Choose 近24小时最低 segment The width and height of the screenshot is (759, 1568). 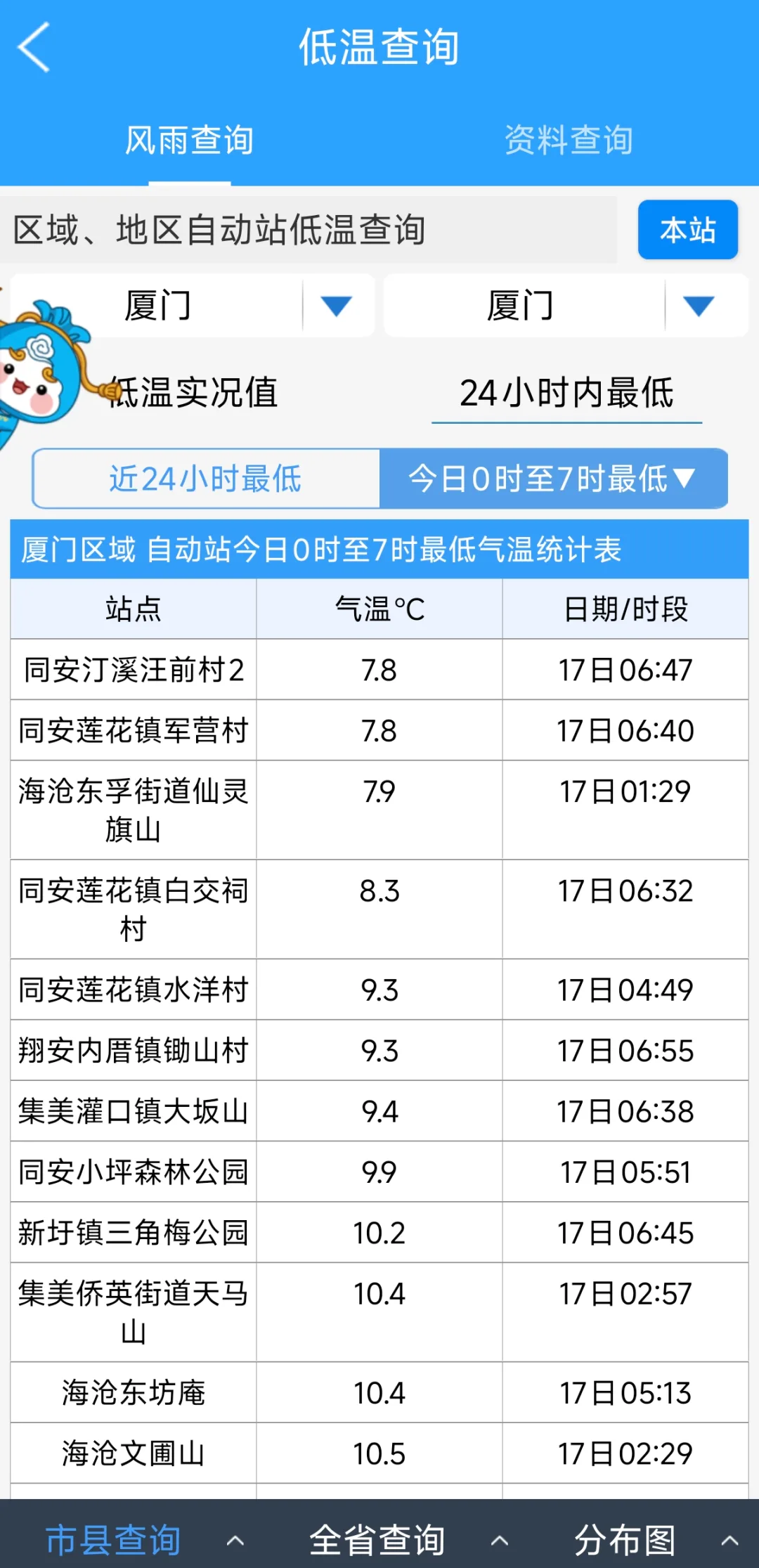(x=205, y=479)
